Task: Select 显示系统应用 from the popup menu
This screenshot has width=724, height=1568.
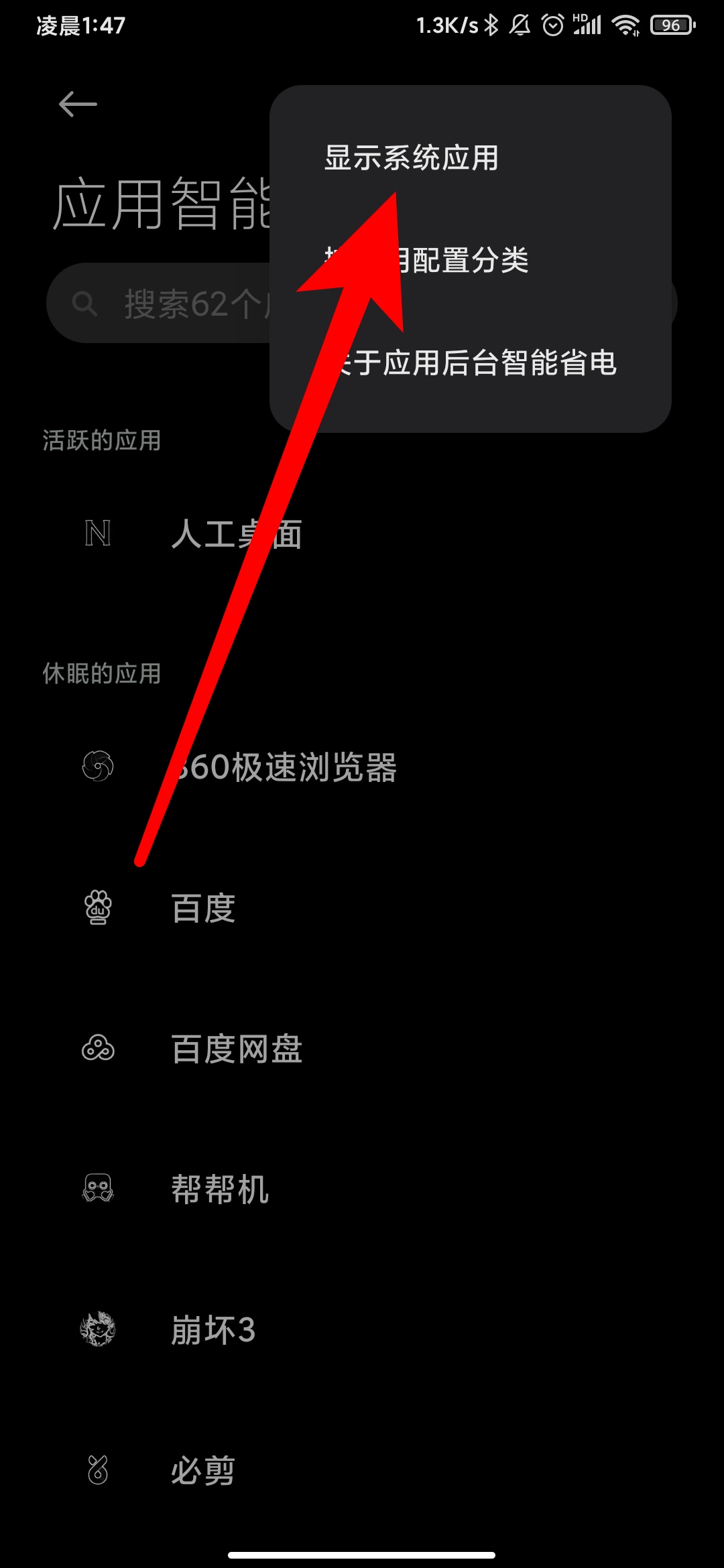Action: [x=470, y=158]
